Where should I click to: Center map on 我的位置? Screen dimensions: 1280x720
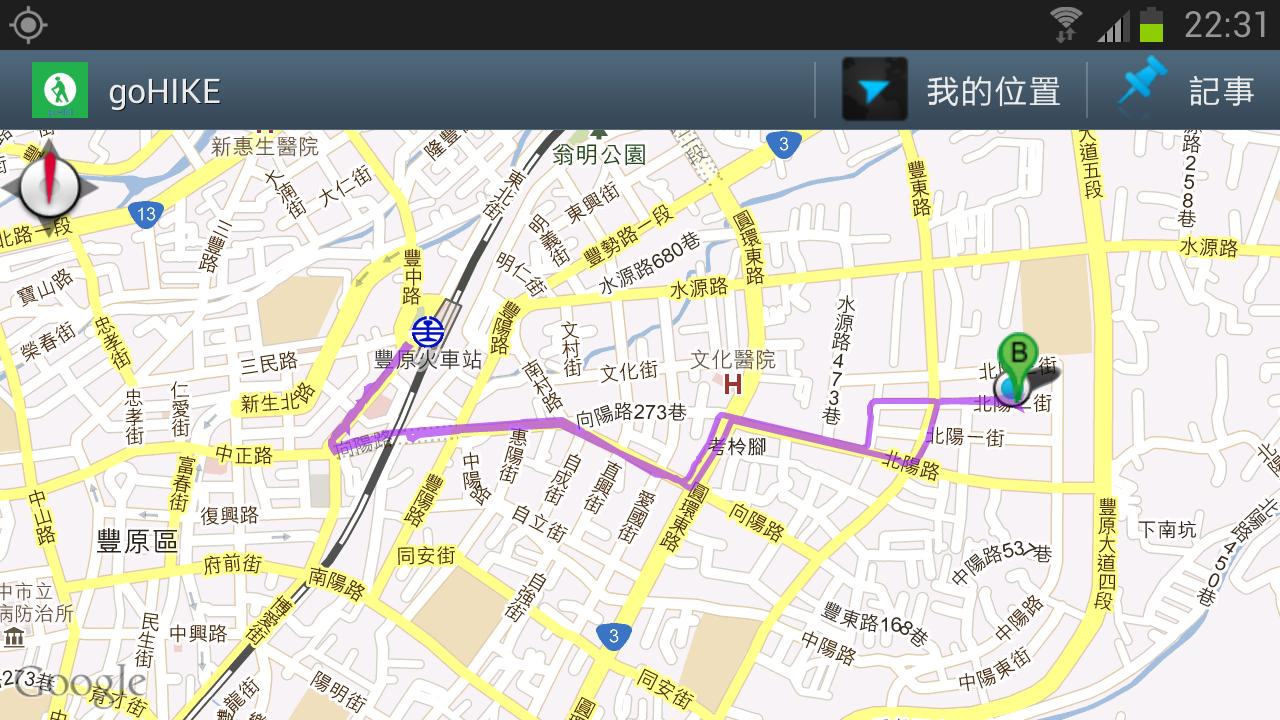coord(950,91)
